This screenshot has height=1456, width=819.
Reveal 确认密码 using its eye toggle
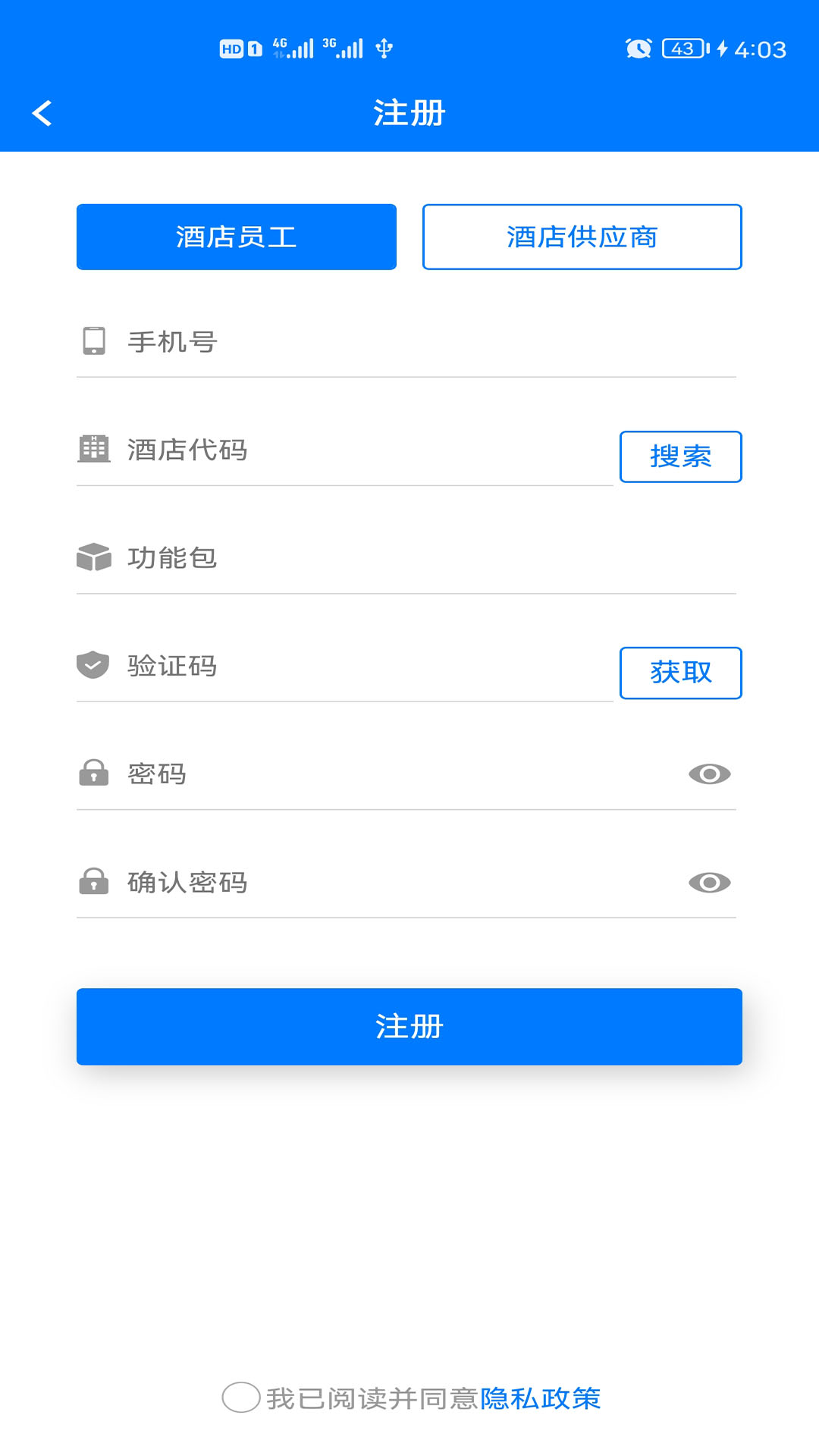pos(708,882)
